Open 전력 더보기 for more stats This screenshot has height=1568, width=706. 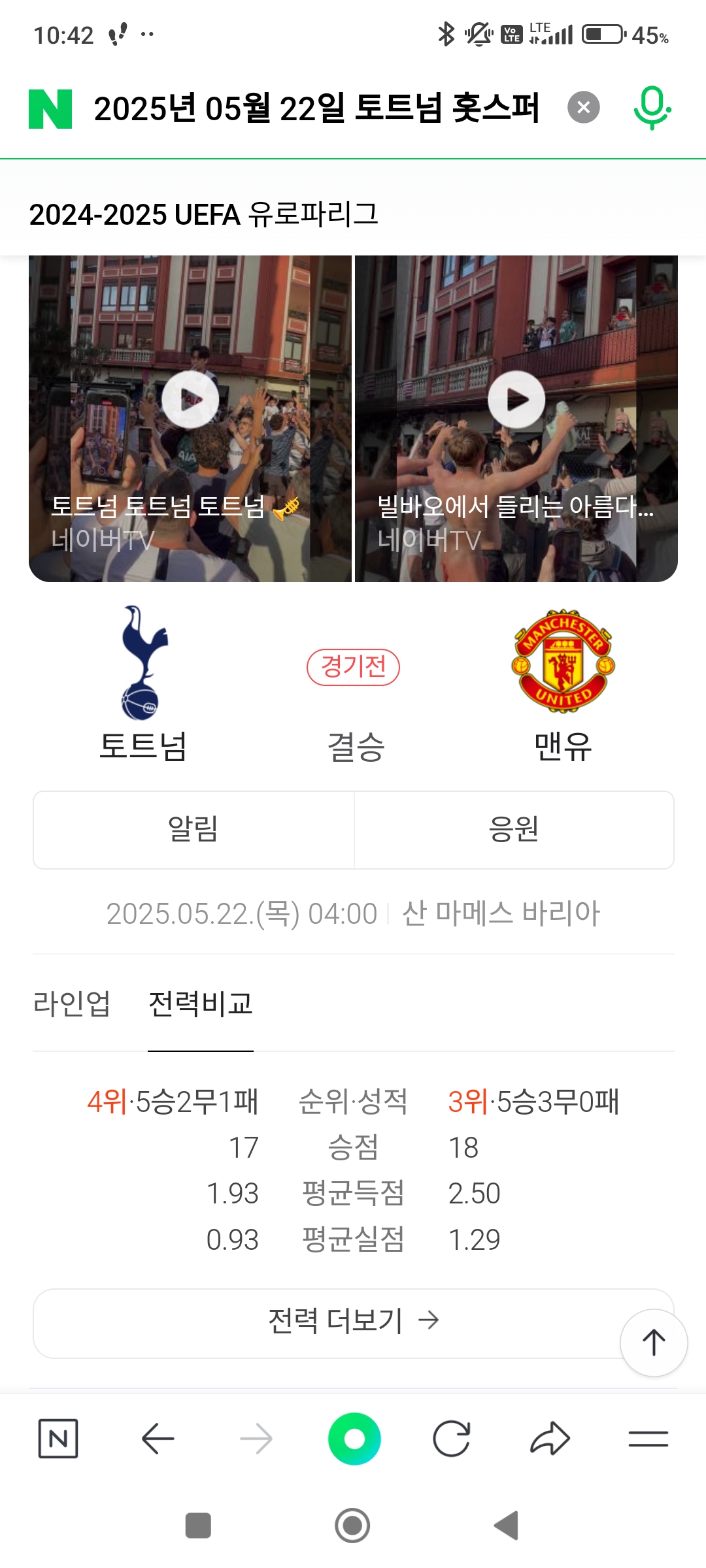point(353,1320)
